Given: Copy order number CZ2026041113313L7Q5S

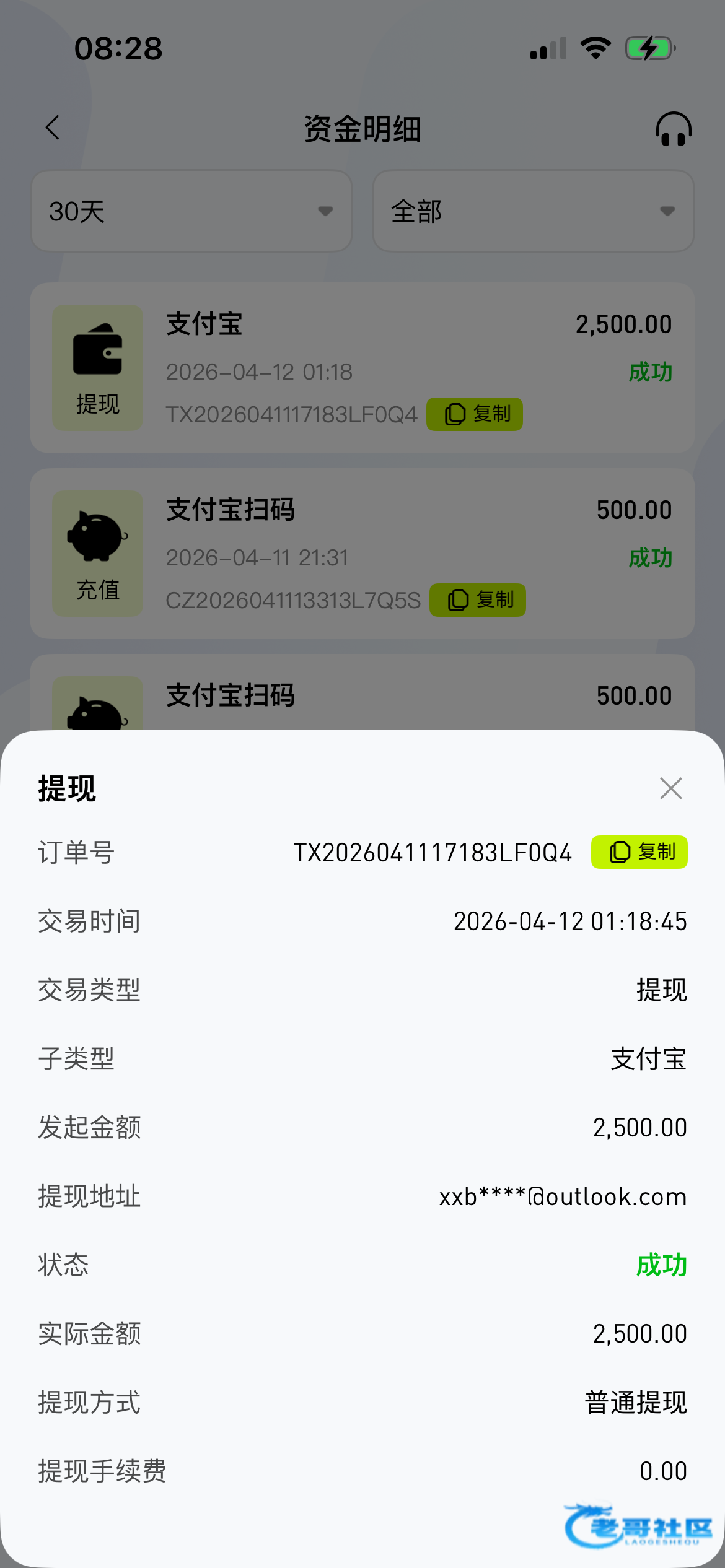Looking at the screenshot, I should (x=478, y=599).
